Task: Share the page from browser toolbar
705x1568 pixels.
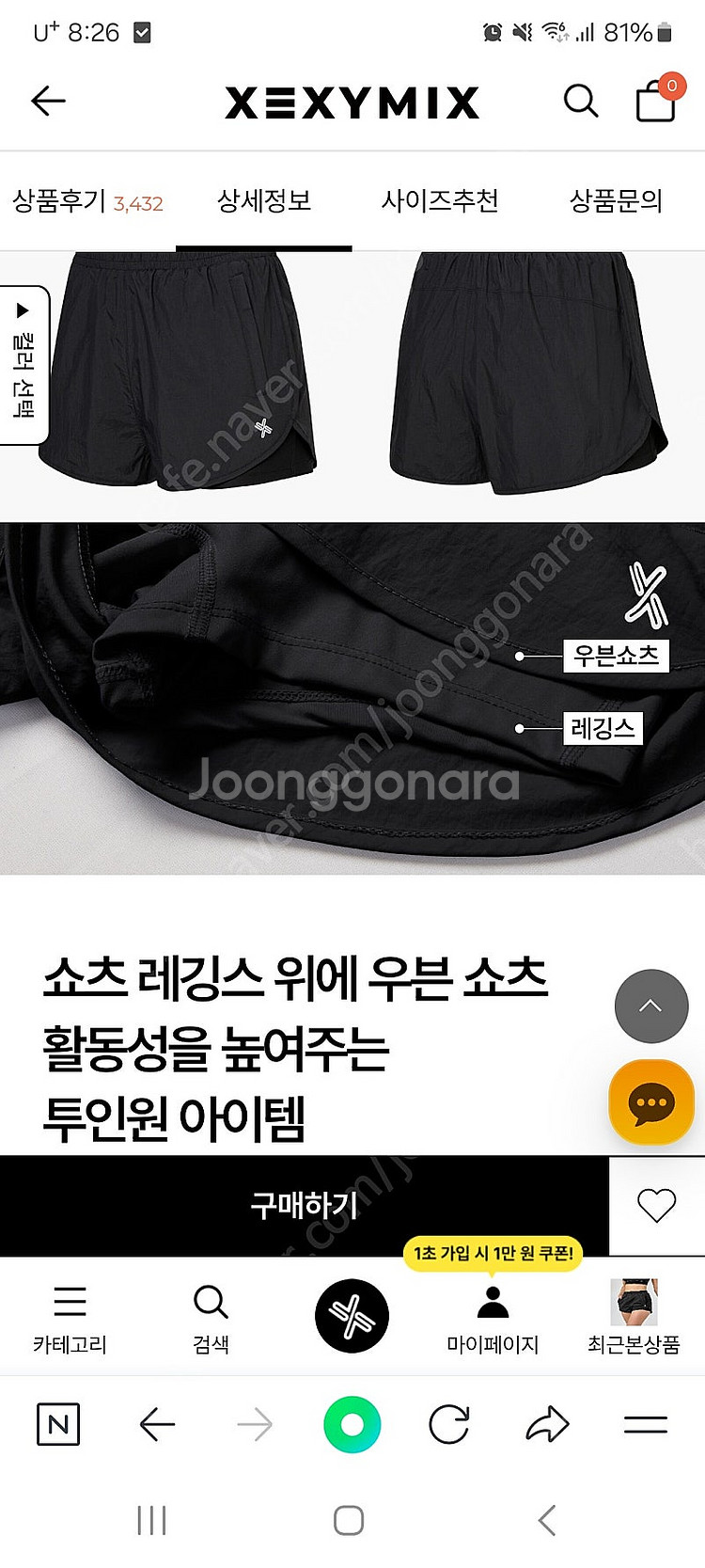Action: 548,1425
